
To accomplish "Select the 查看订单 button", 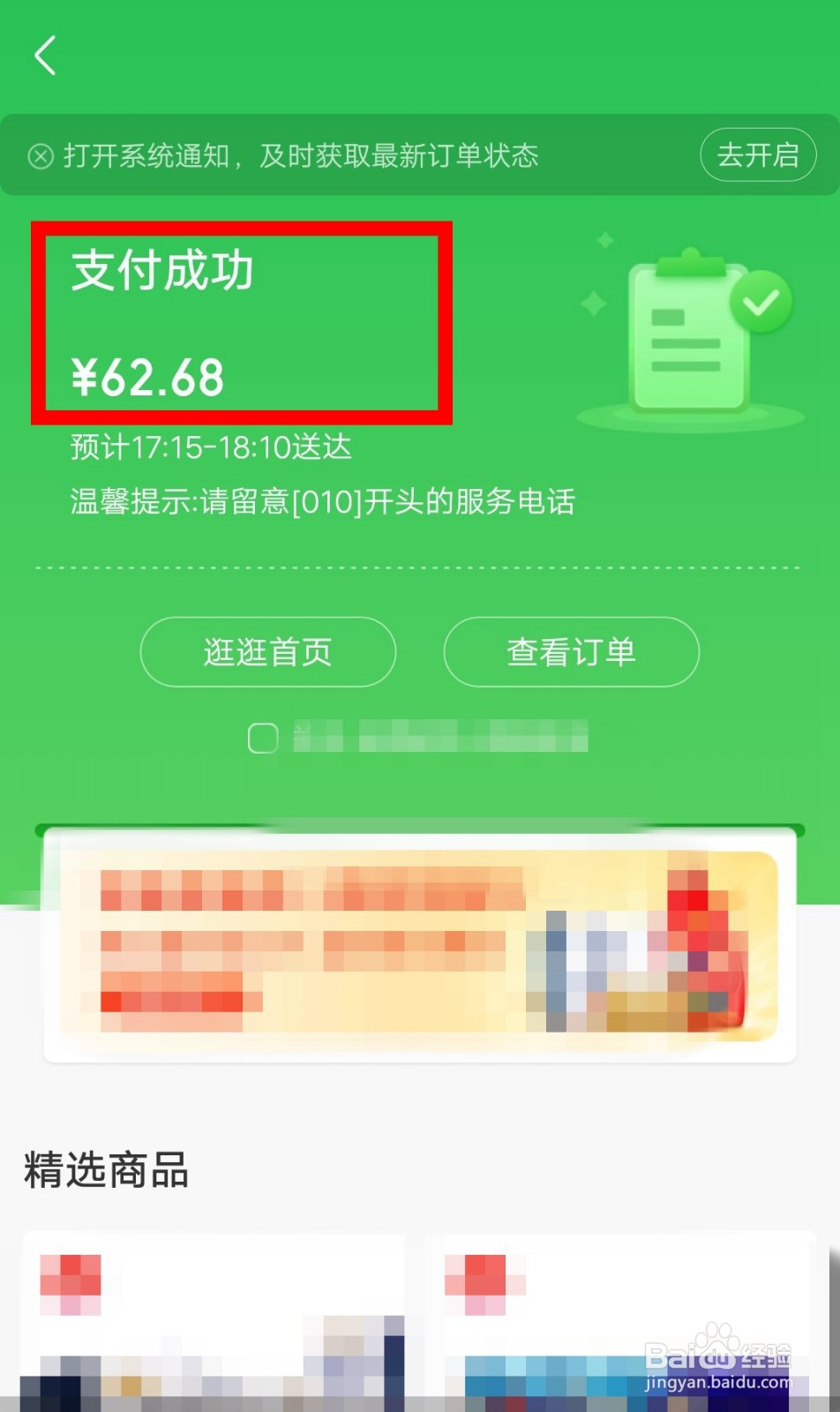I will click(571, 652).
